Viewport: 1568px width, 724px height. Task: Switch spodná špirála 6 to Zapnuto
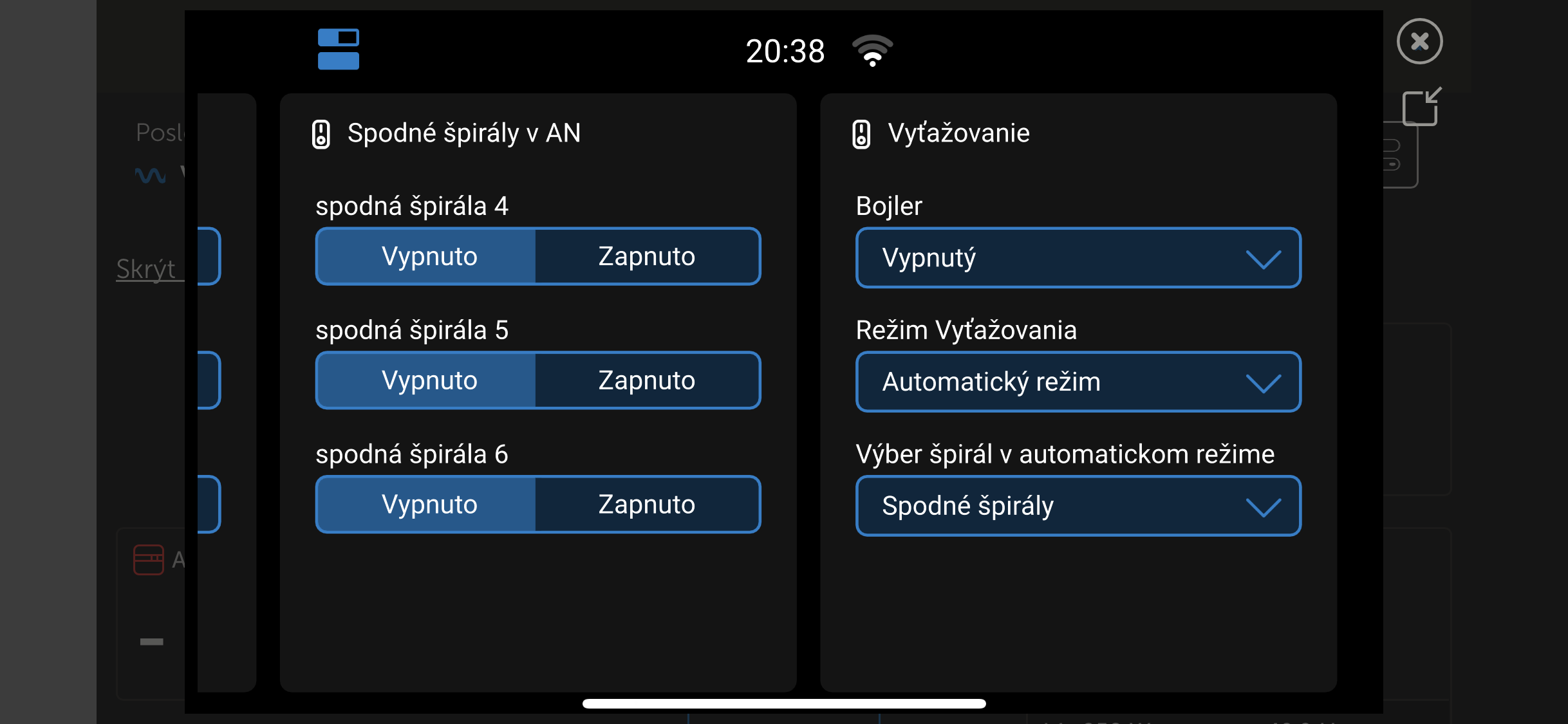pos(647,505)
